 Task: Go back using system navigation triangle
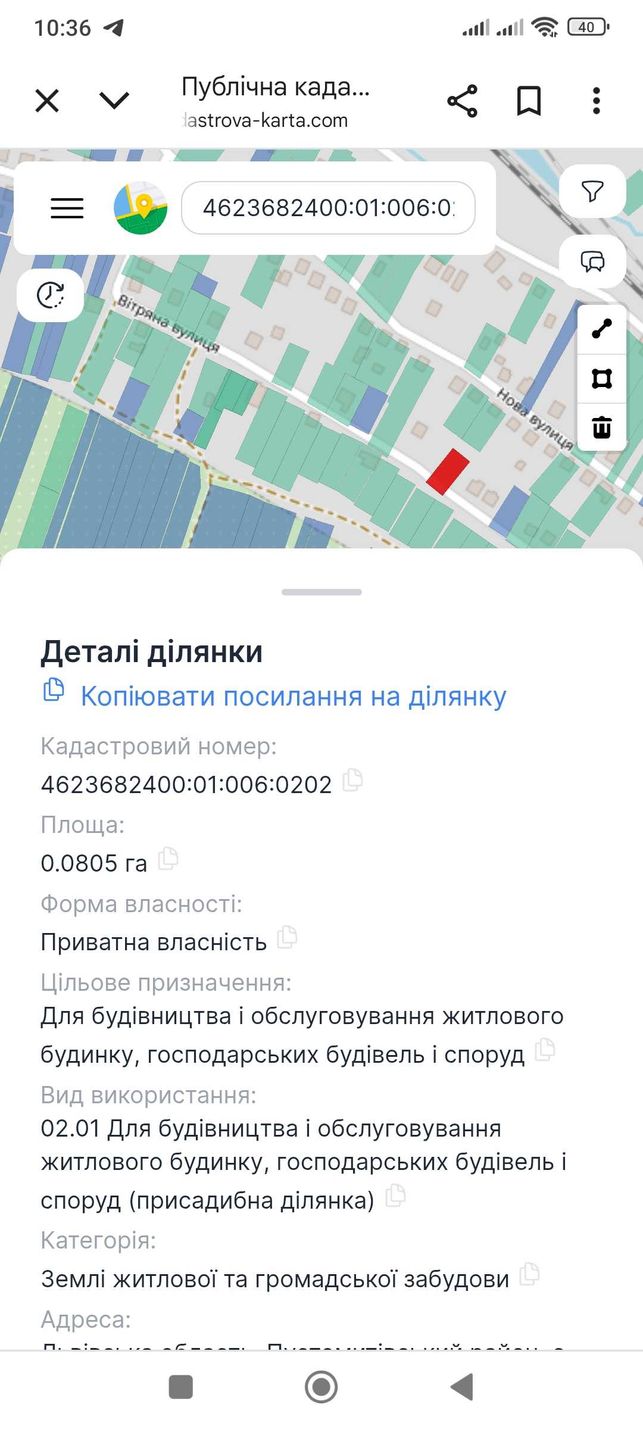(x=461, y=1387)
